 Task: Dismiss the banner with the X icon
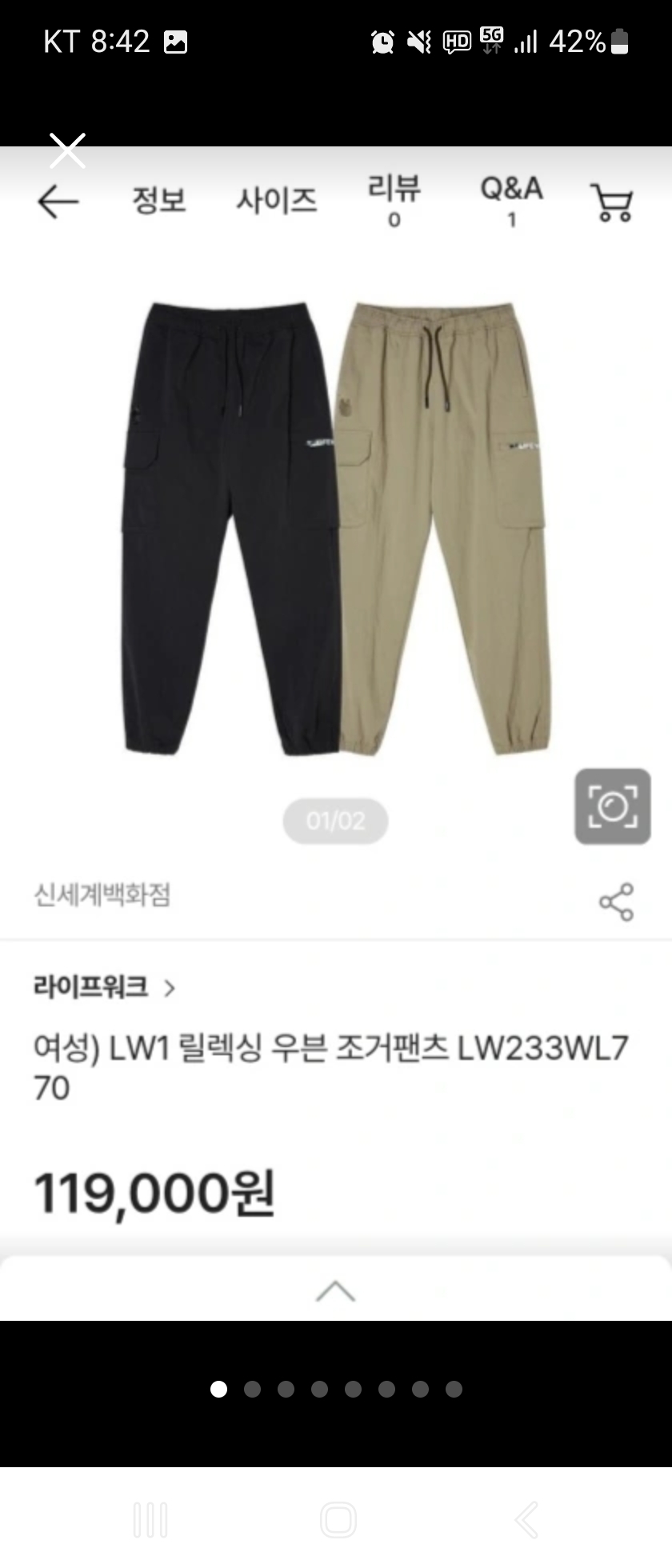pos(67,150)
